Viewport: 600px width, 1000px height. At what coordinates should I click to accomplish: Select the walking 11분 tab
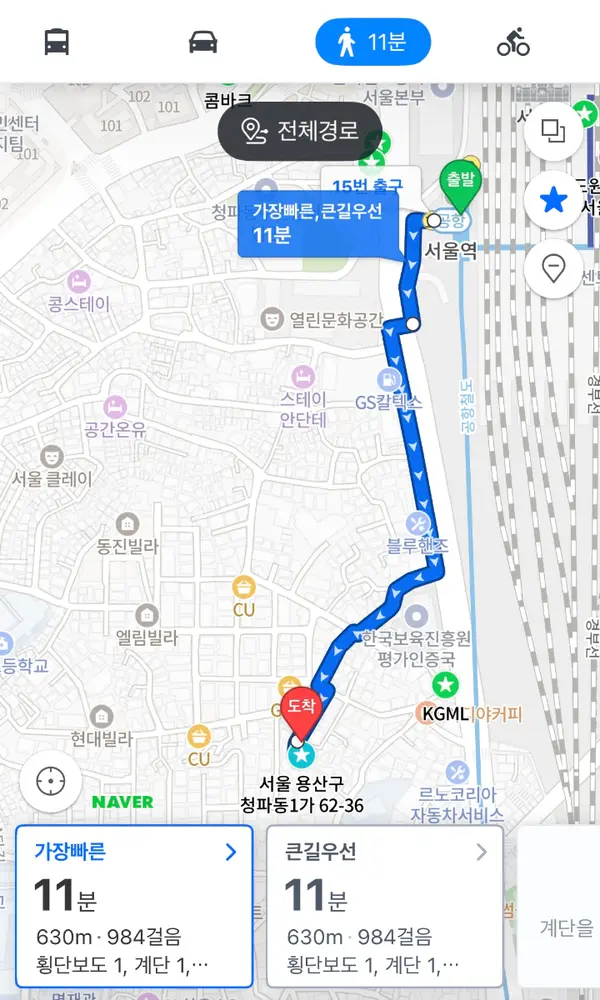pos(372,42)
